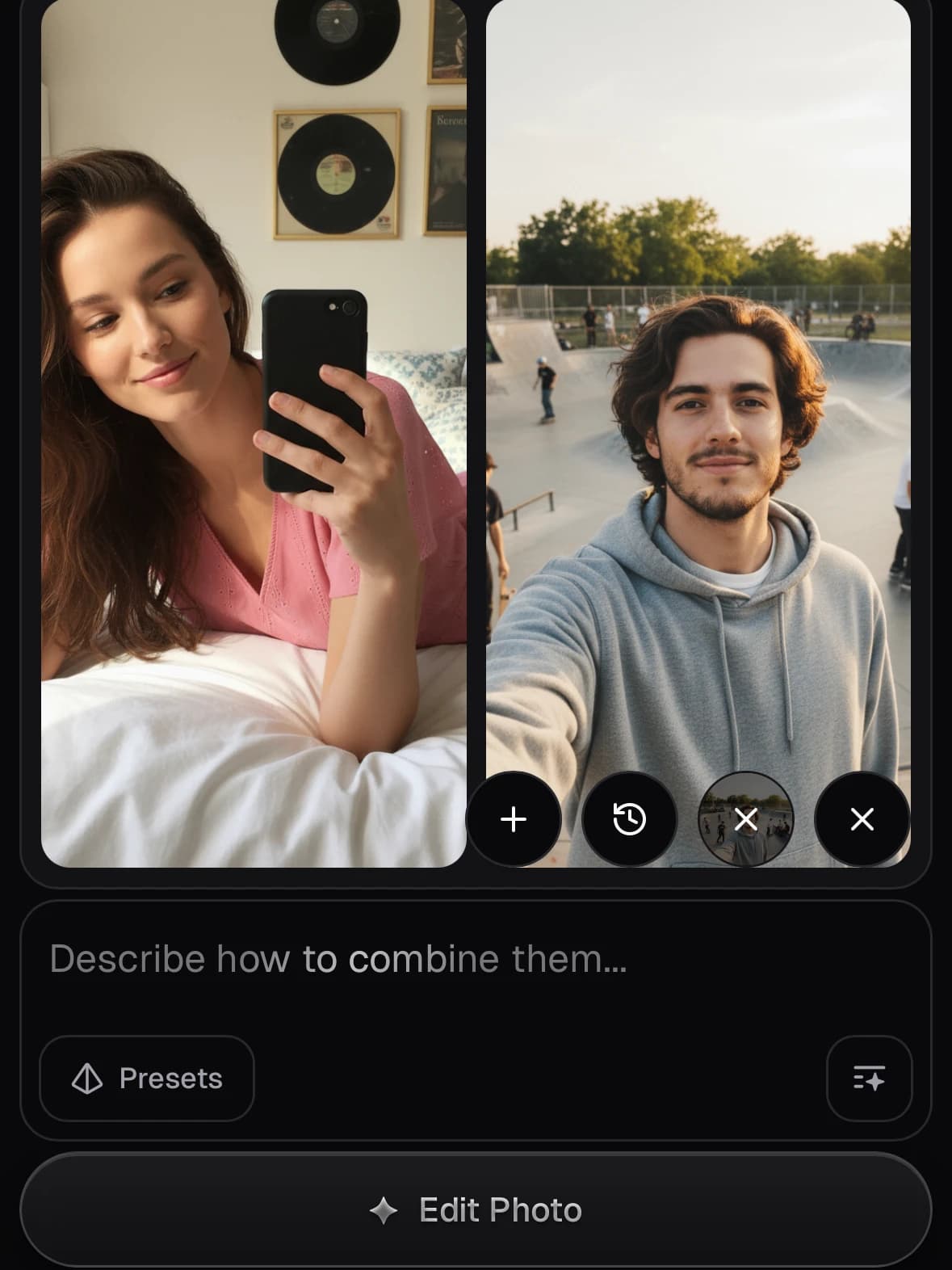Add another photo with the plus button

pyautogui.click(x=514, y=819)
